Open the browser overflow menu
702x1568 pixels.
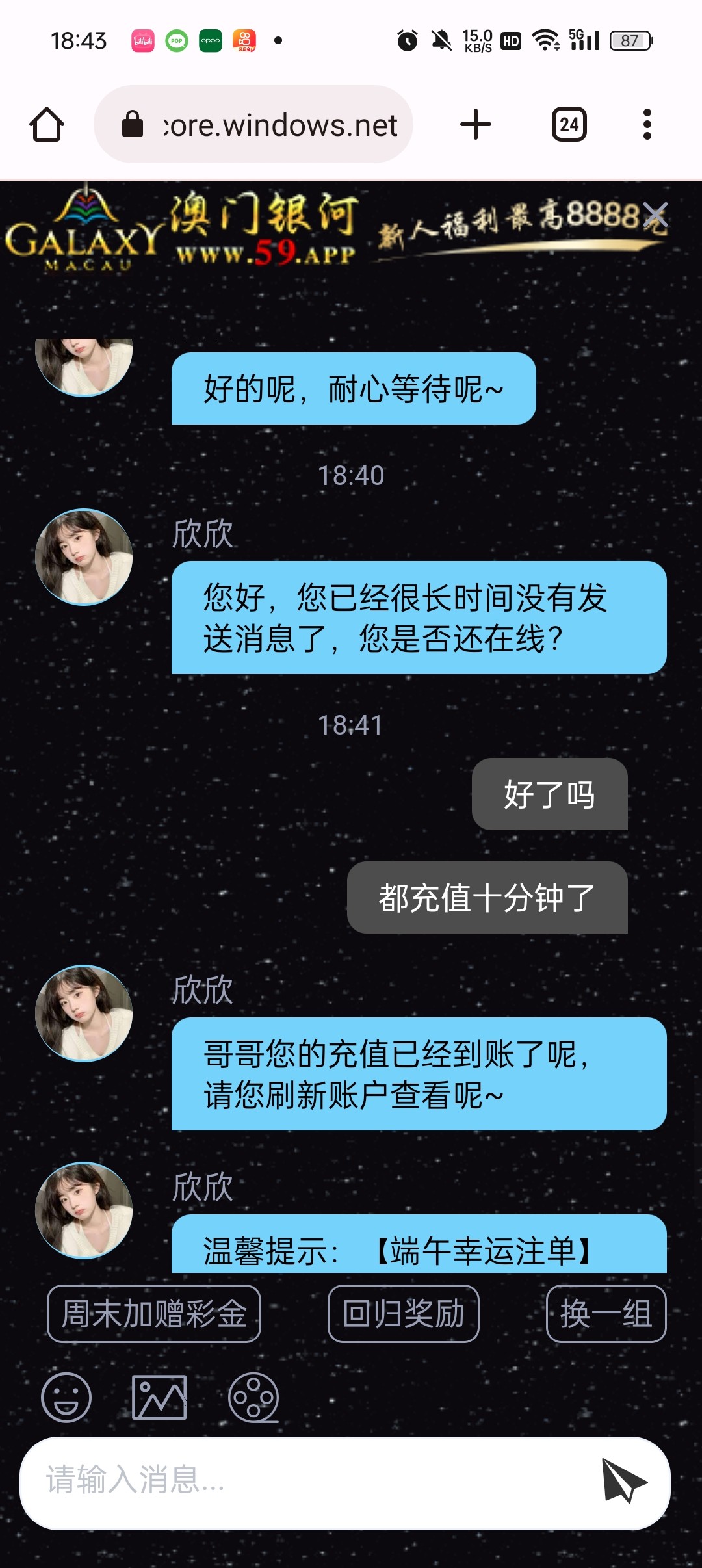coord(647,124)
